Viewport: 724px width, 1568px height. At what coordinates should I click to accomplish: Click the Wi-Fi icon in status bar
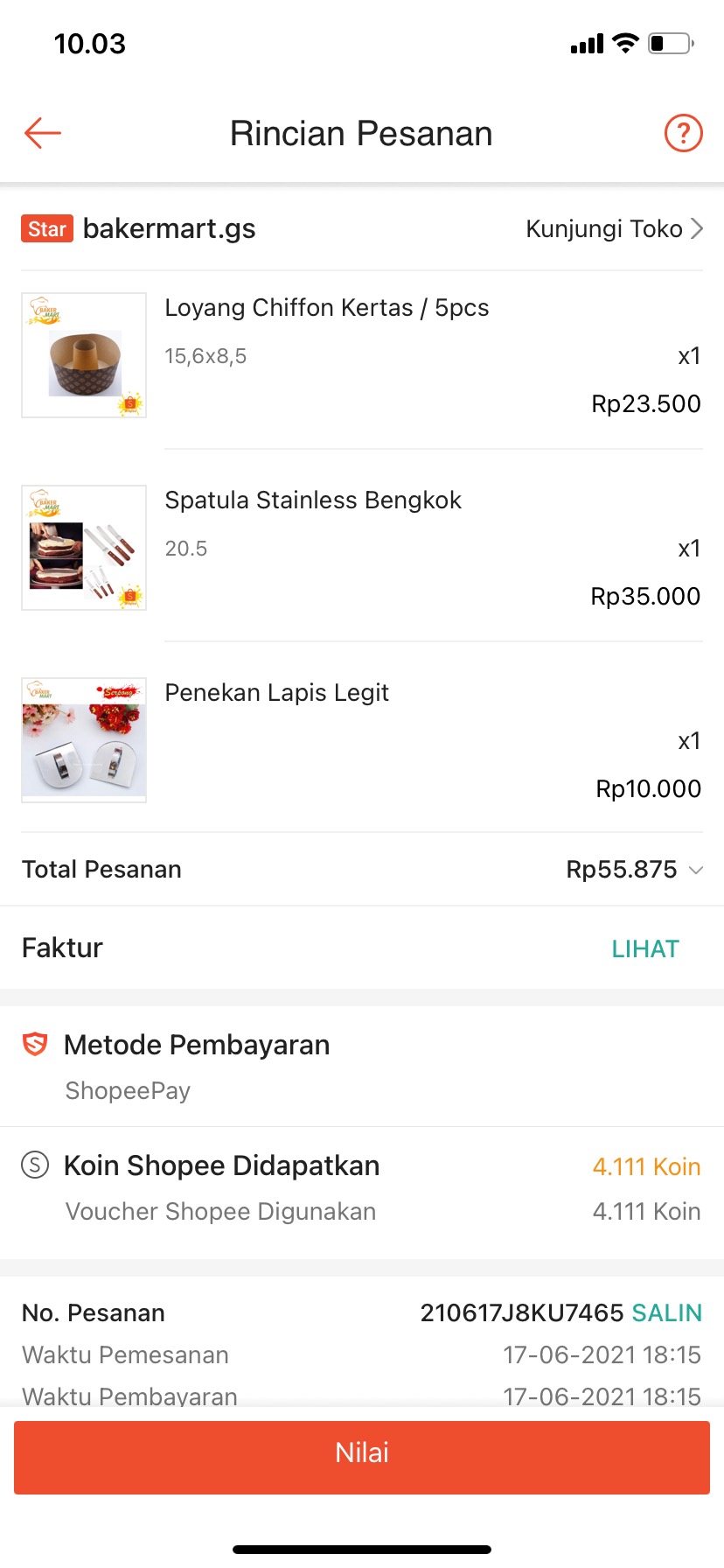click(624, 42)
